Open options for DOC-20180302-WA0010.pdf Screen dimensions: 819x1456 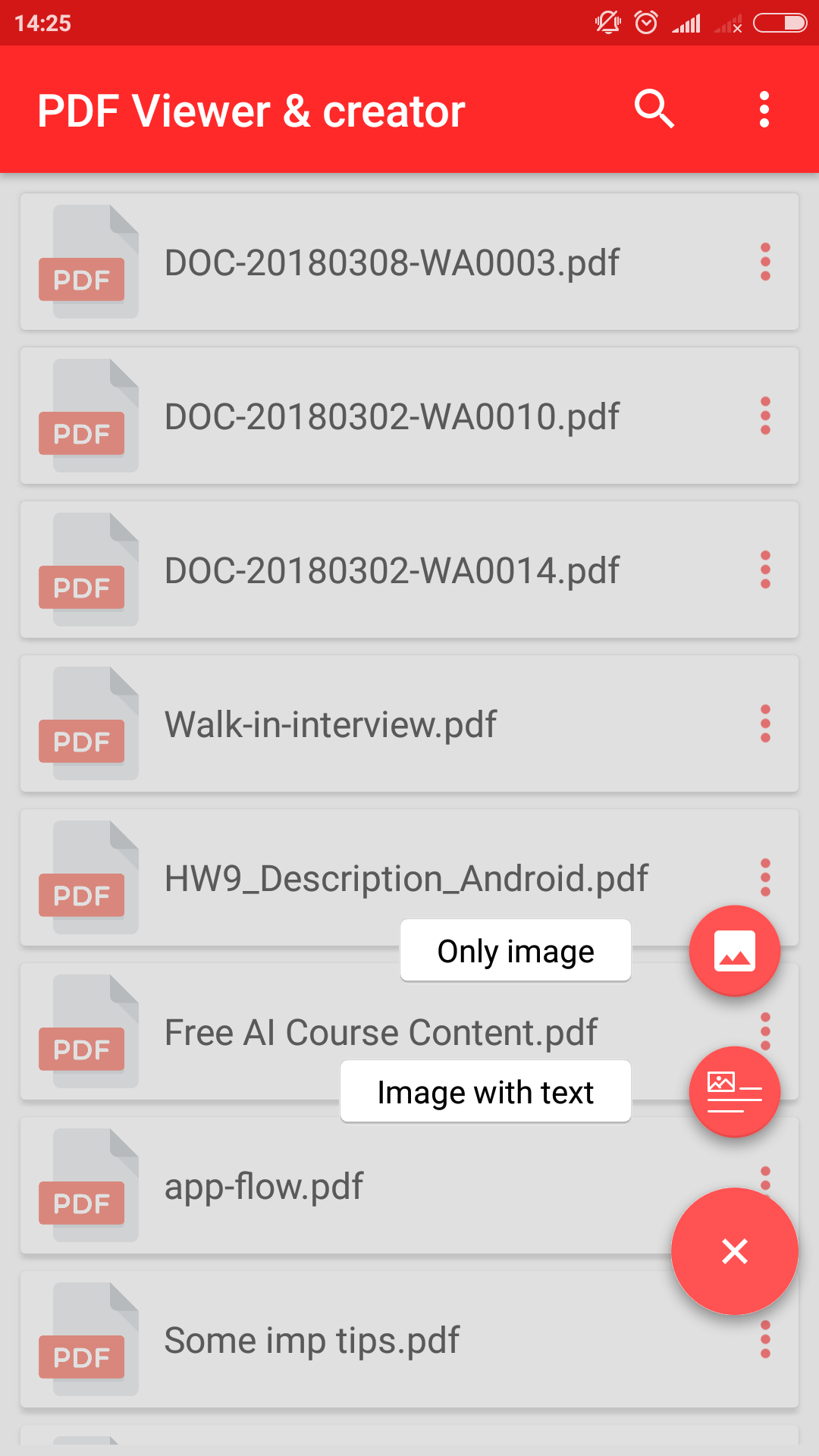click(x=766, y=416)
